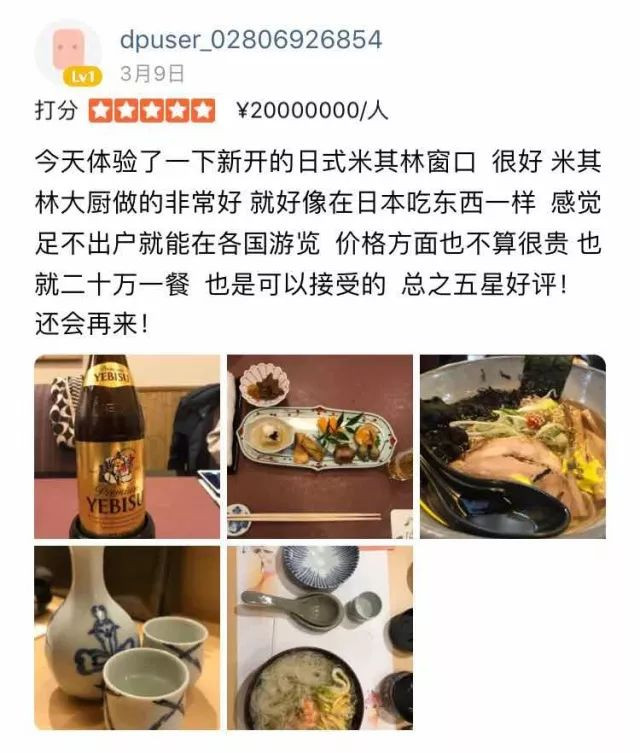
Task: Enlarge the ramen bowl with seaweed photo
Action: 512,446
